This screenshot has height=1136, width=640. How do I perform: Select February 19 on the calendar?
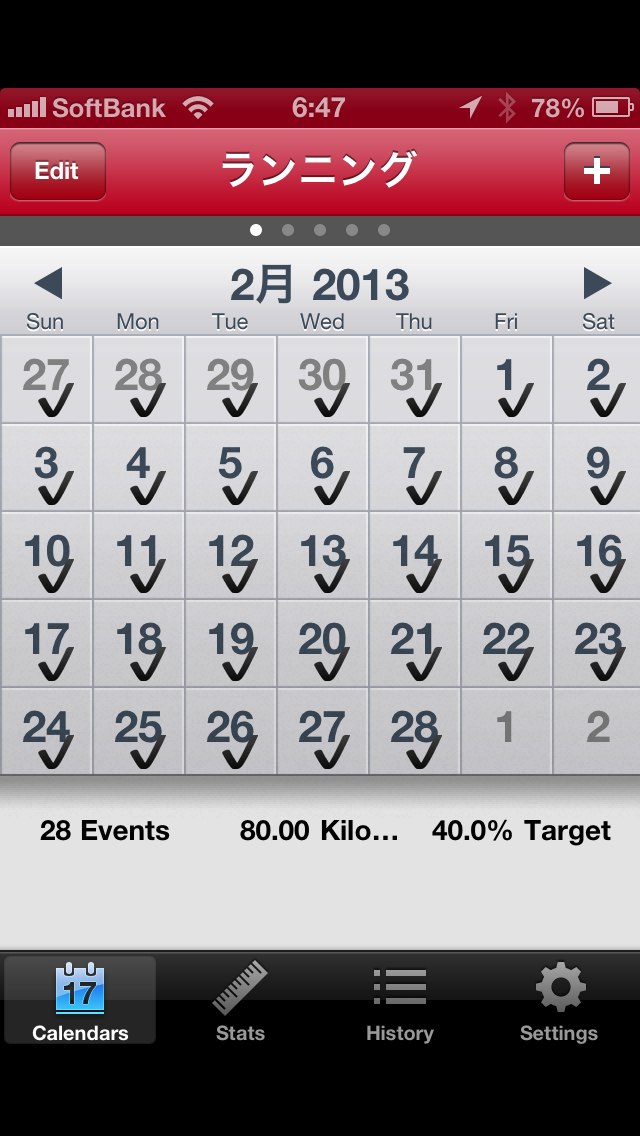[230, 644]
